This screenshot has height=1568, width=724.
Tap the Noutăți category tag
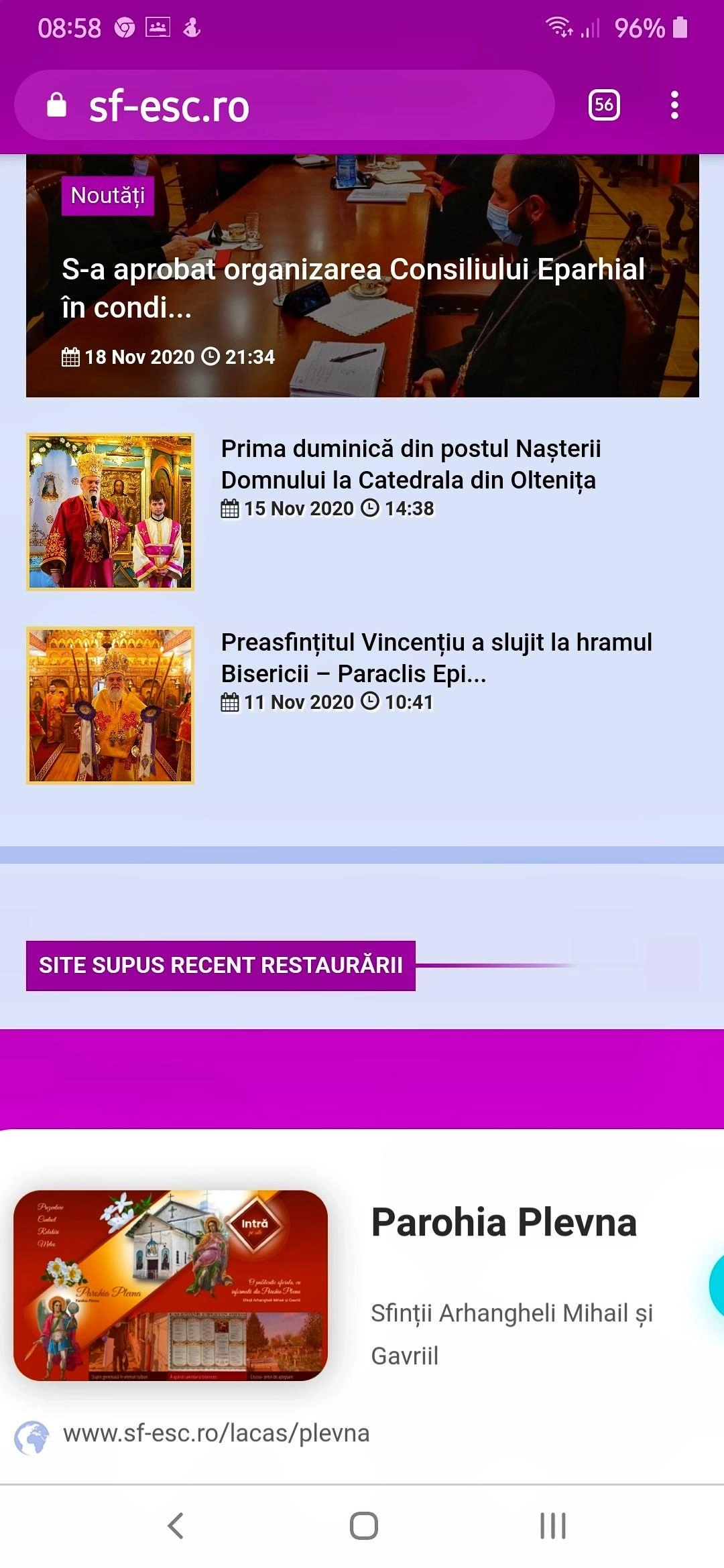[x=108, y=196]
